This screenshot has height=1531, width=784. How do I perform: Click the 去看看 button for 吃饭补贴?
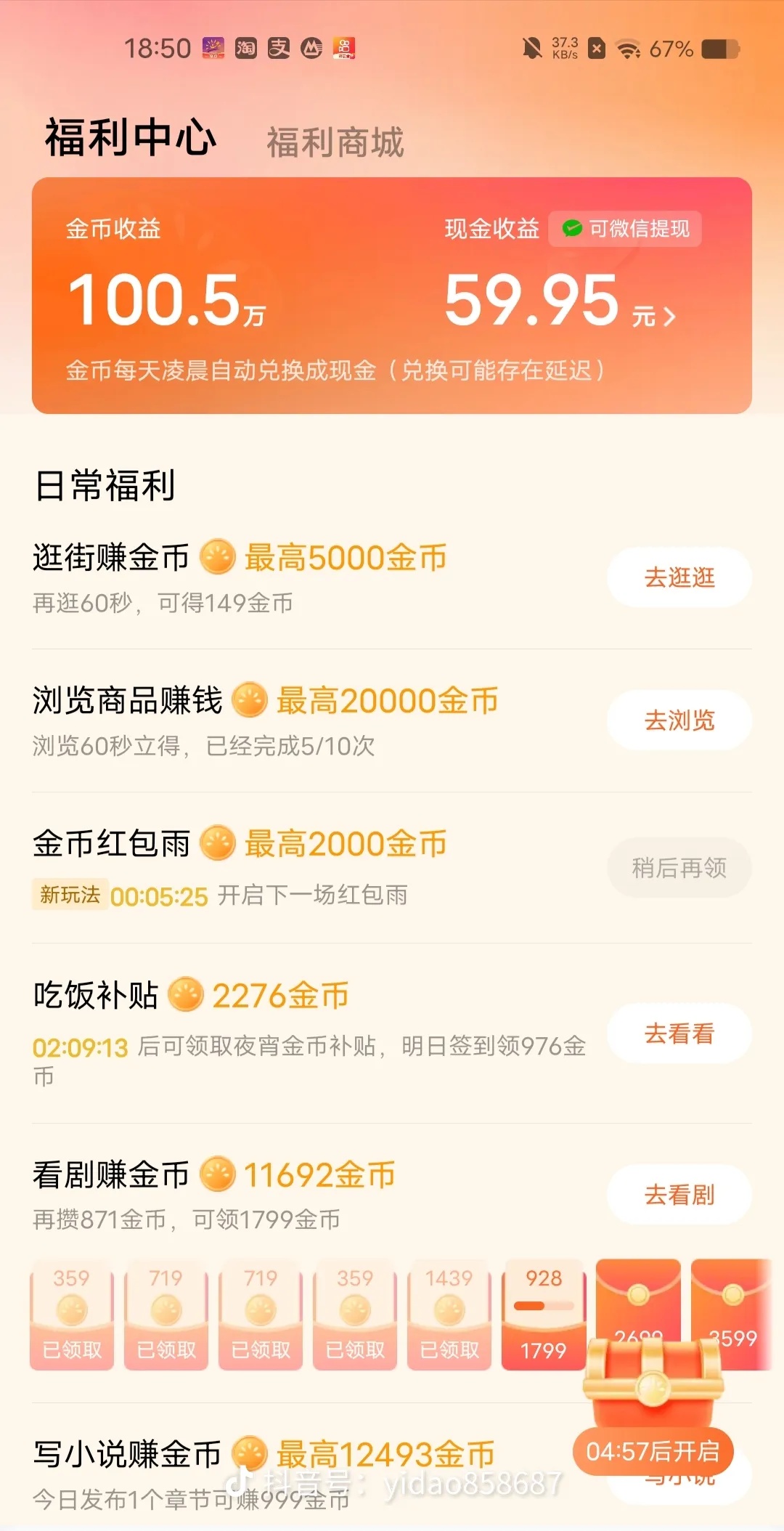[679, 1033]
